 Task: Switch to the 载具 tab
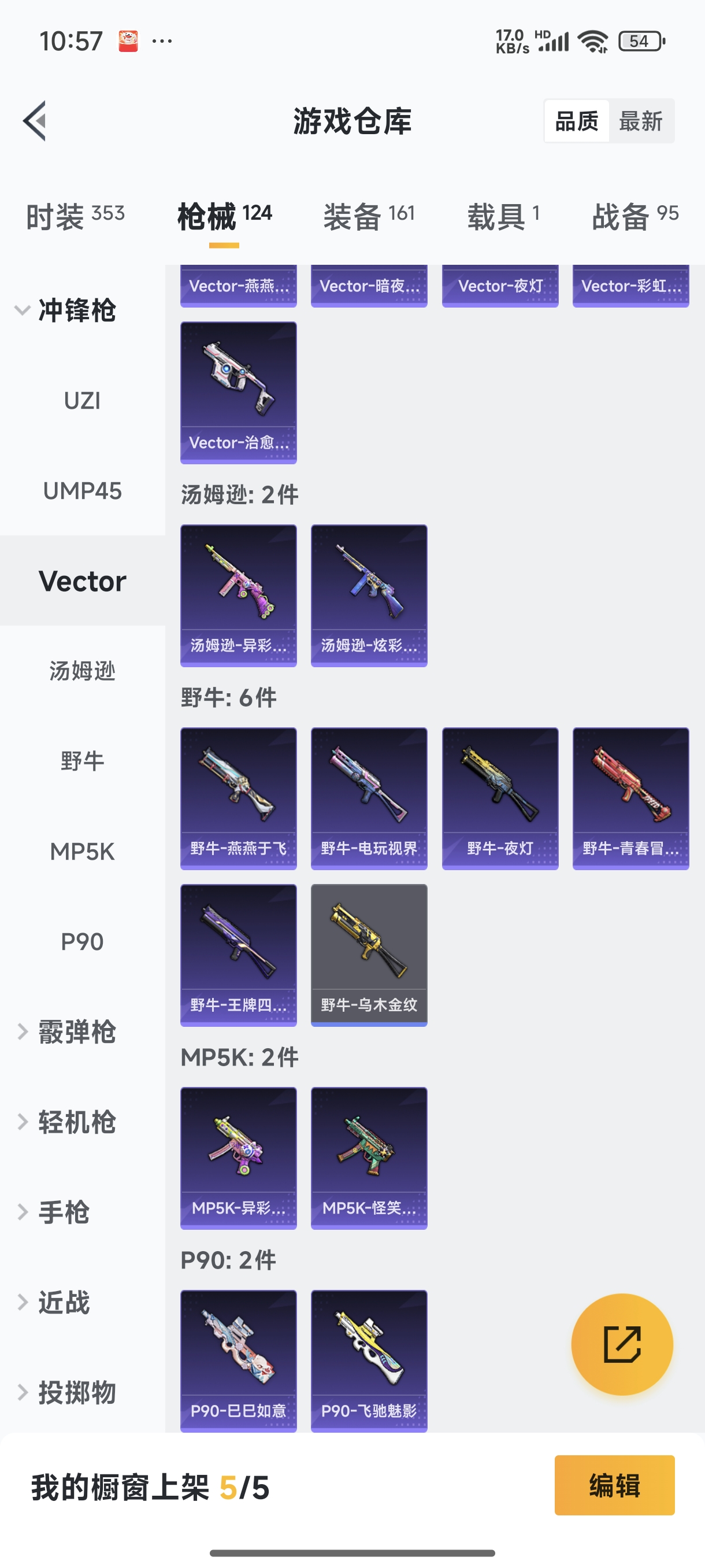pyautogui.click(x=503, y=216)
